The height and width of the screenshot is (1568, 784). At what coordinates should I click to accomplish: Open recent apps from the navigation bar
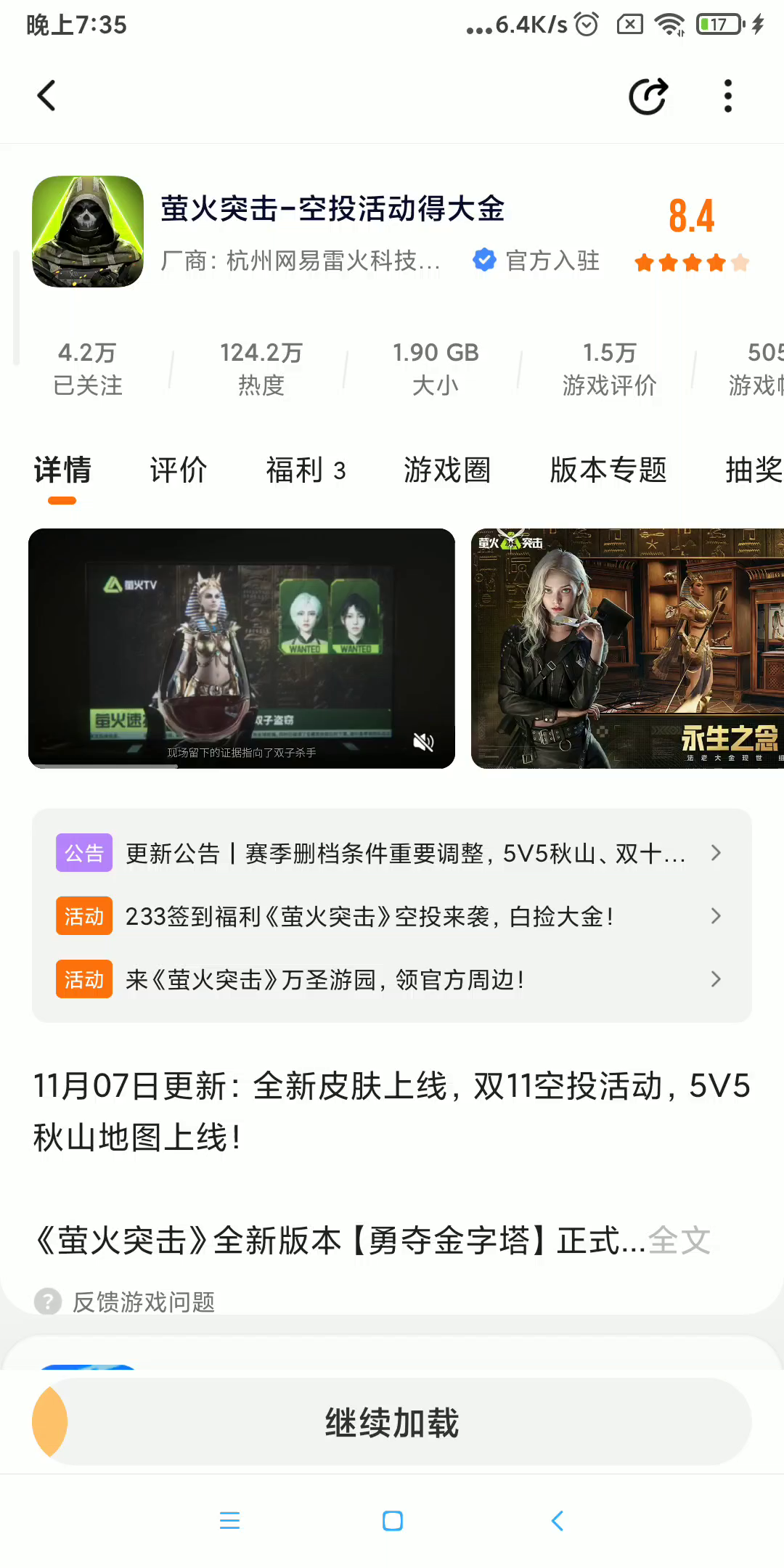click(x=229, y=1521)
